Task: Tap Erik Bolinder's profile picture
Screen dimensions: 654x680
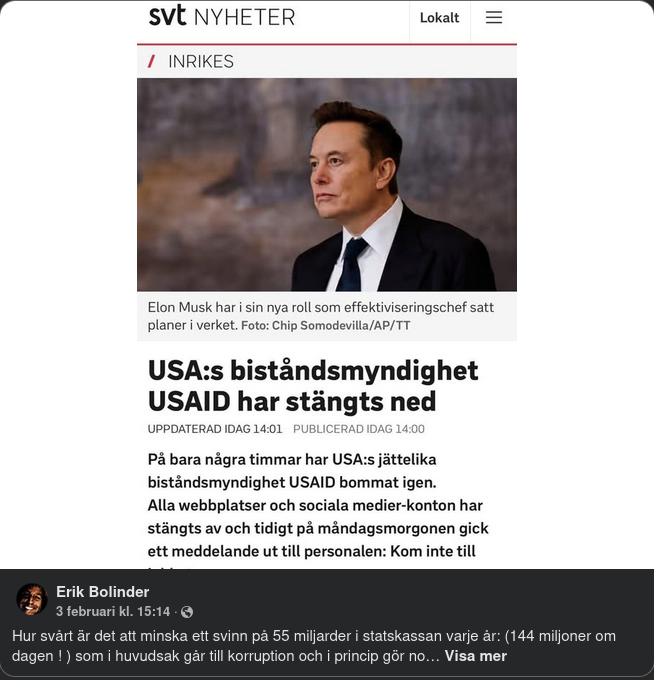Action: 32,600
